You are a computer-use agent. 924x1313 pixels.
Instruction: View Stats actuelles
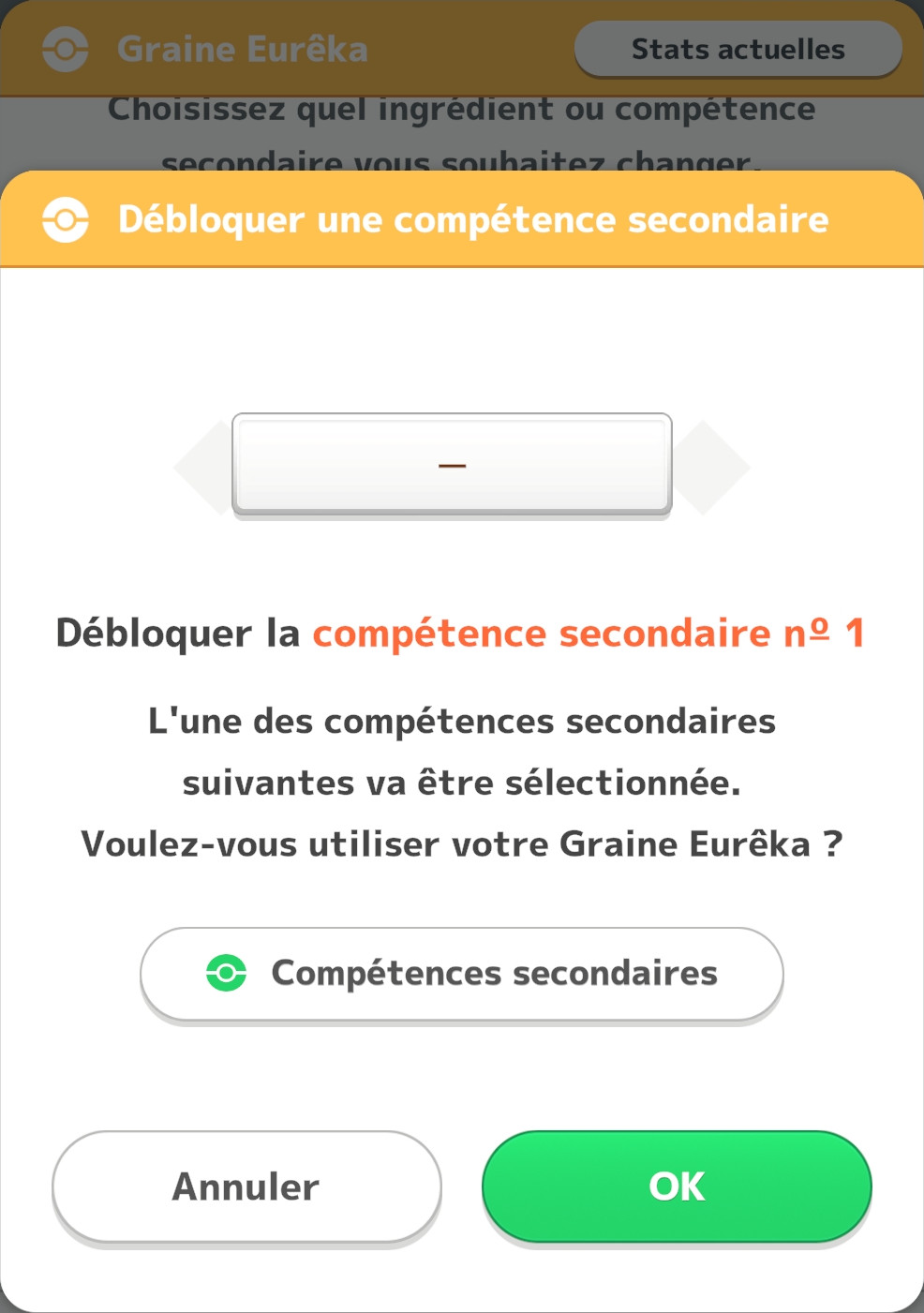click(738, 49)
